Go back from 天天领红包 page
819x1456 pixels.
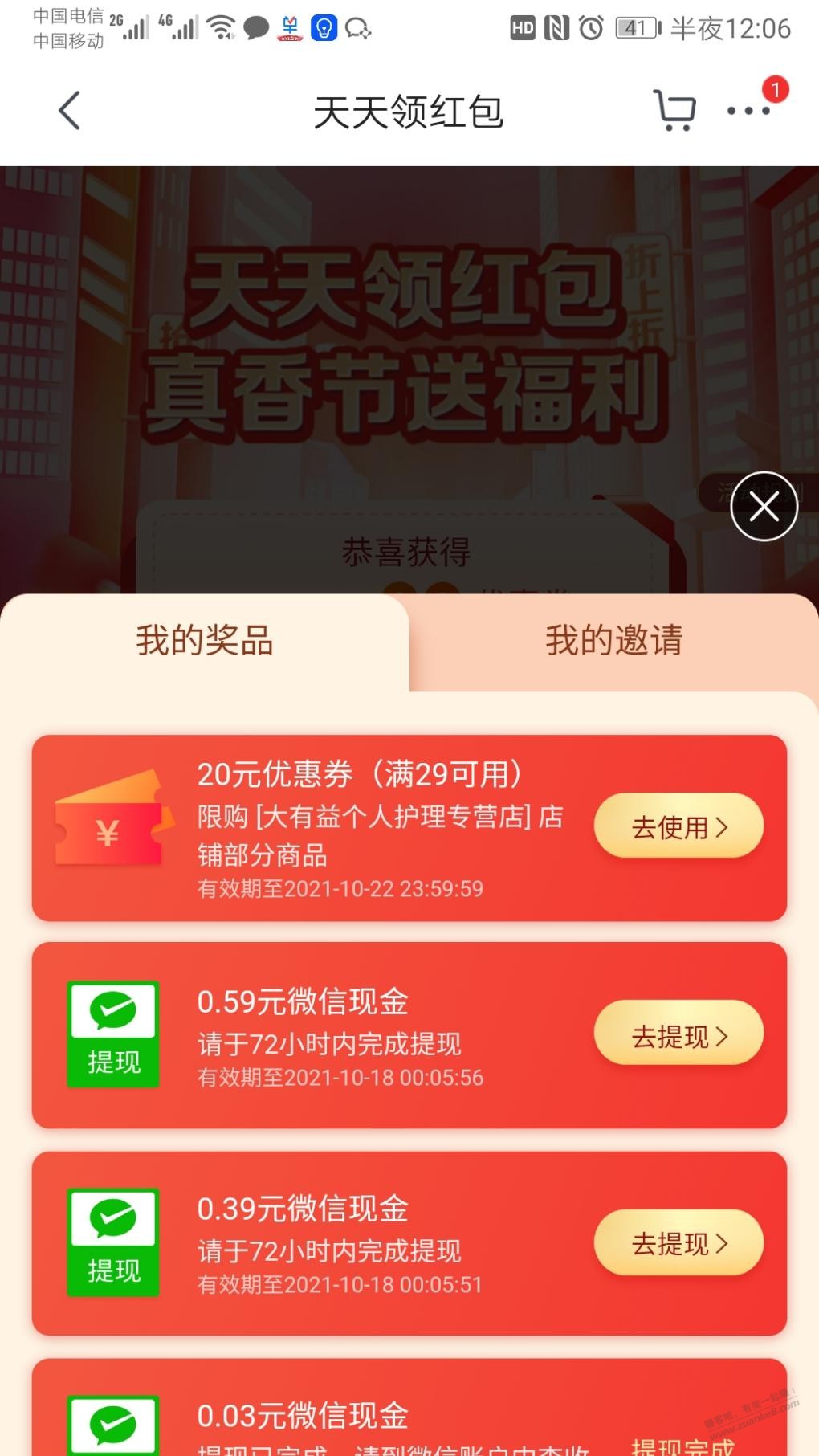pos(70,111)
